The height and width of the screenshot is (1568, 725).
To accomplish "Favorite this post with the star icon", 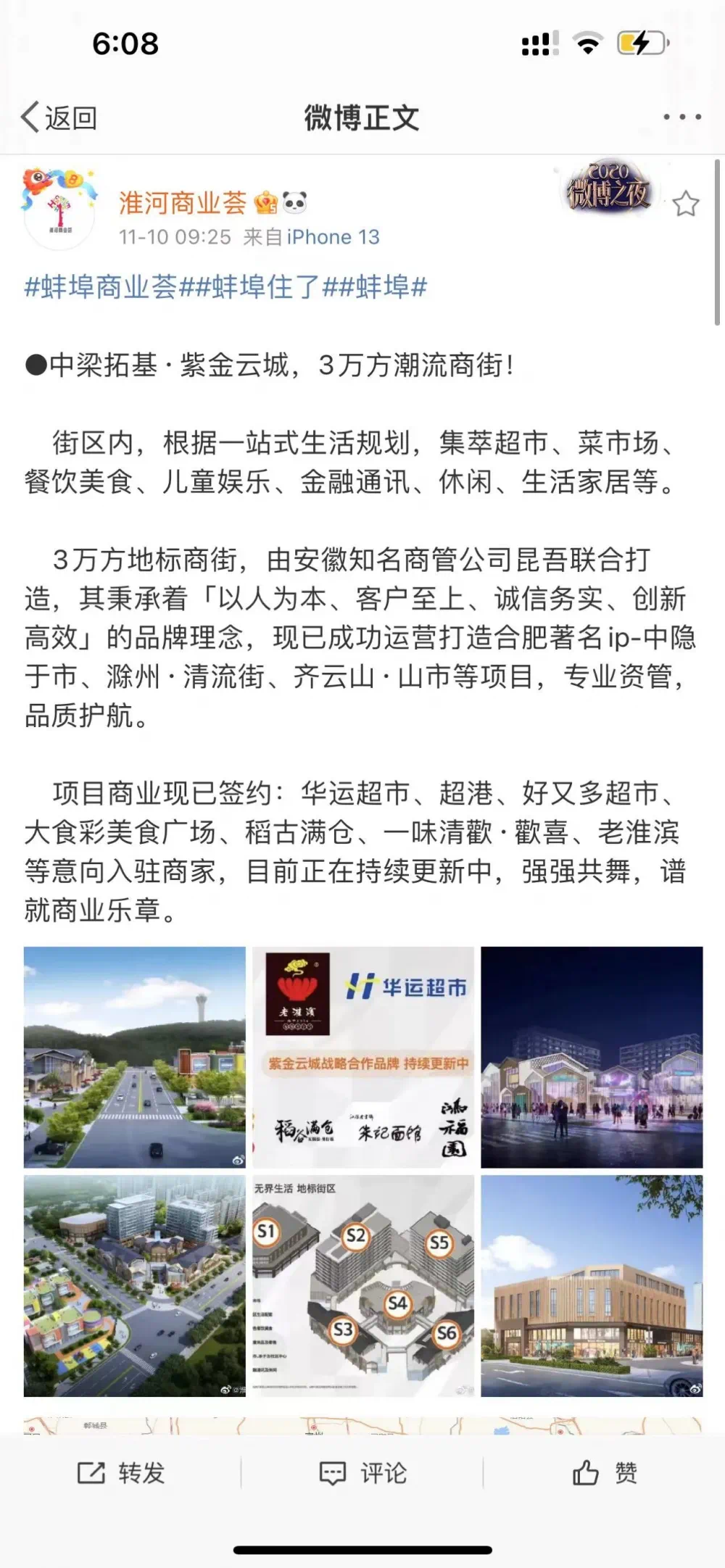I will [x=685, y=204].
